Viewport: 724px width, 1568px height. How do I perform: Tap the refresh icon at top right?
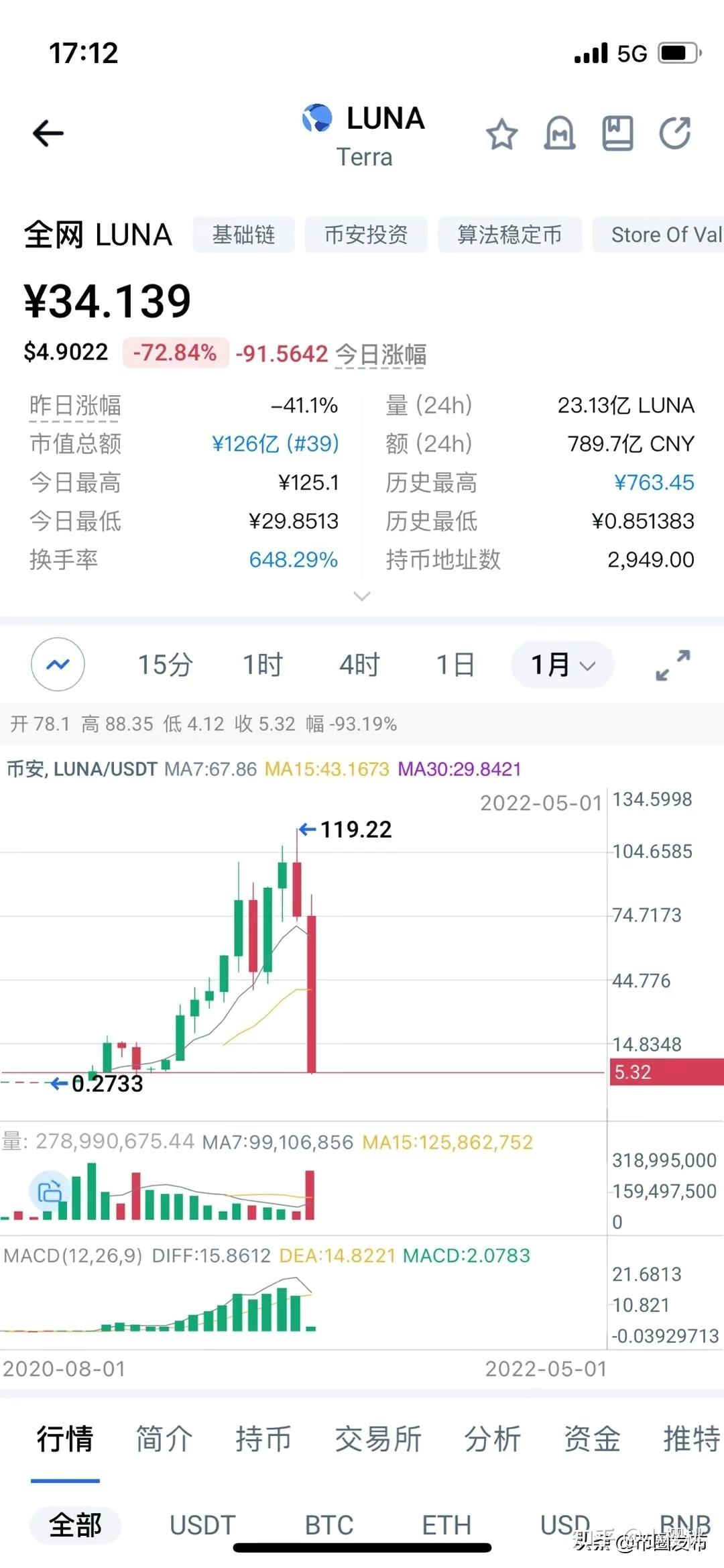[x=675, y=133]
